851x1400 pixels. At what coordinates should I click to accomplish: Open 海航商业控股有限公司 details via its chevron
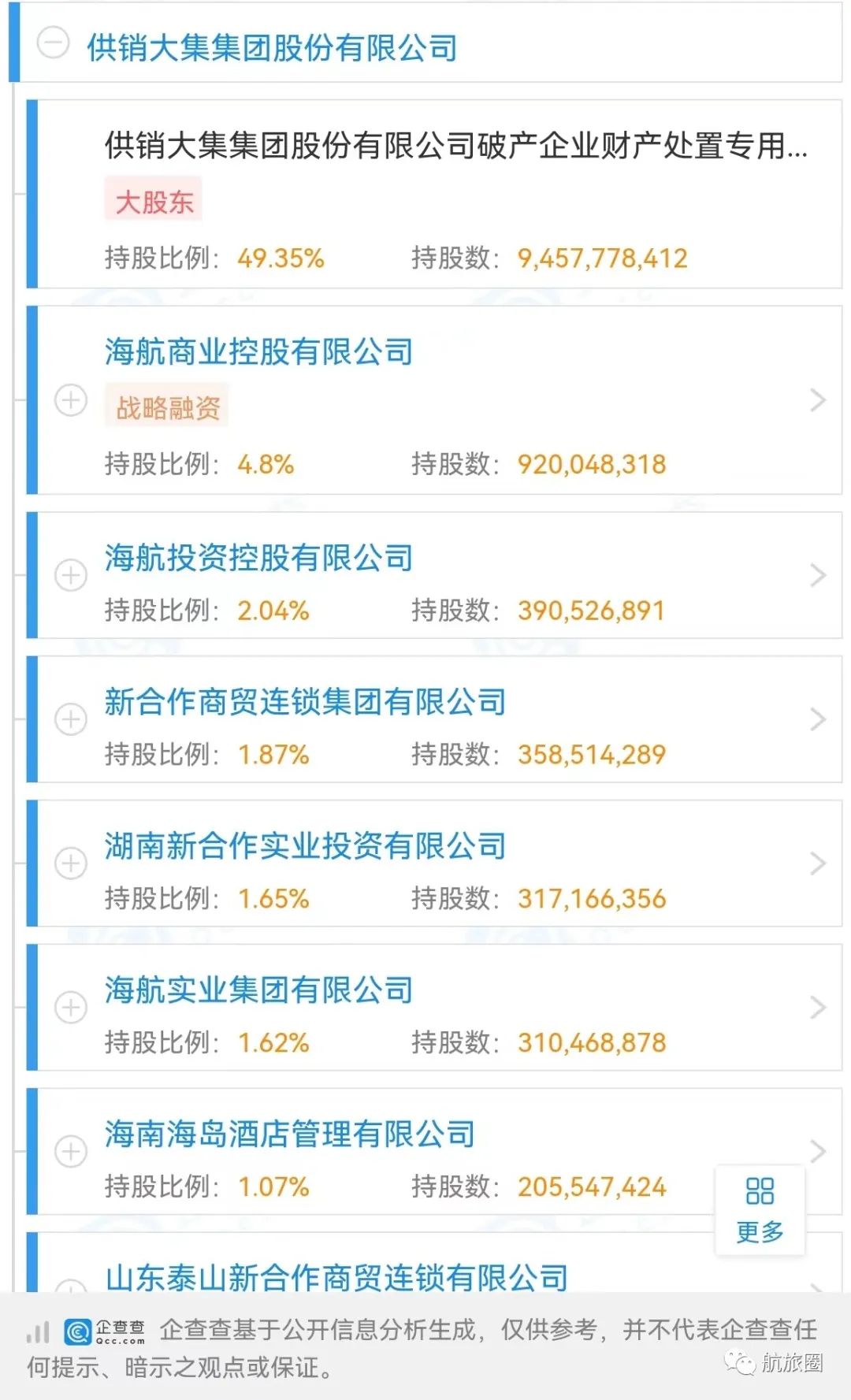tap(817, 400)
